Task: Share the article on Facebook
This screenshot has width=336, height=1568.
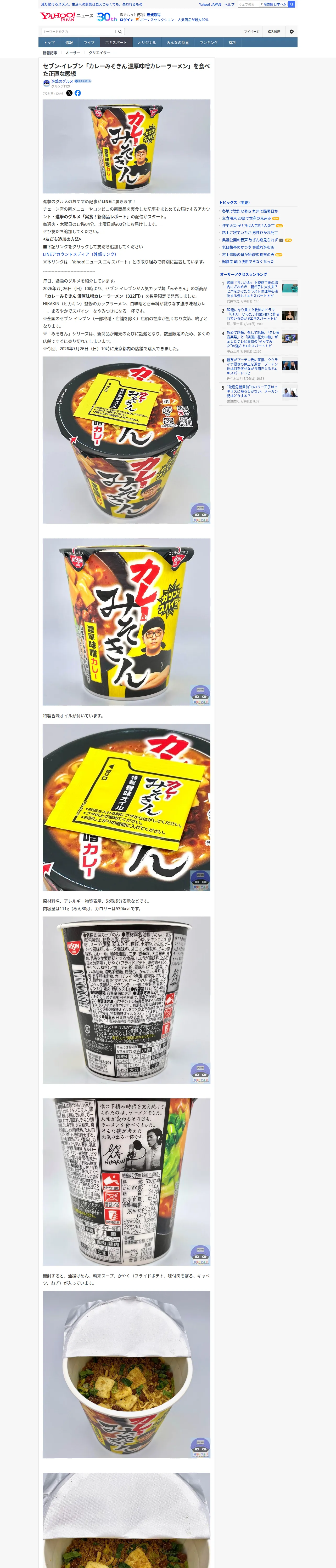Action: 77,93
